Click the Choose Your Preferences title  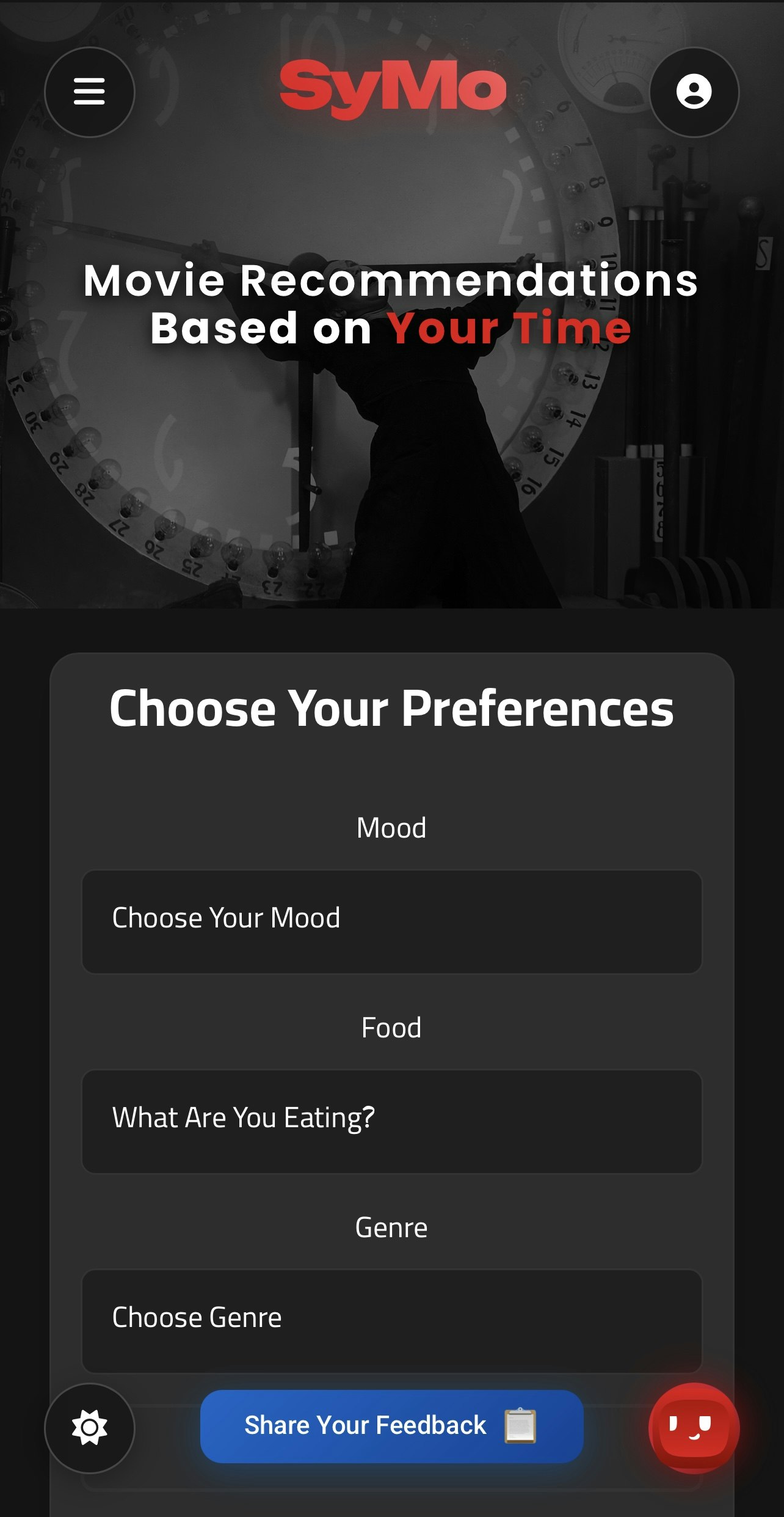click(391, 709)
